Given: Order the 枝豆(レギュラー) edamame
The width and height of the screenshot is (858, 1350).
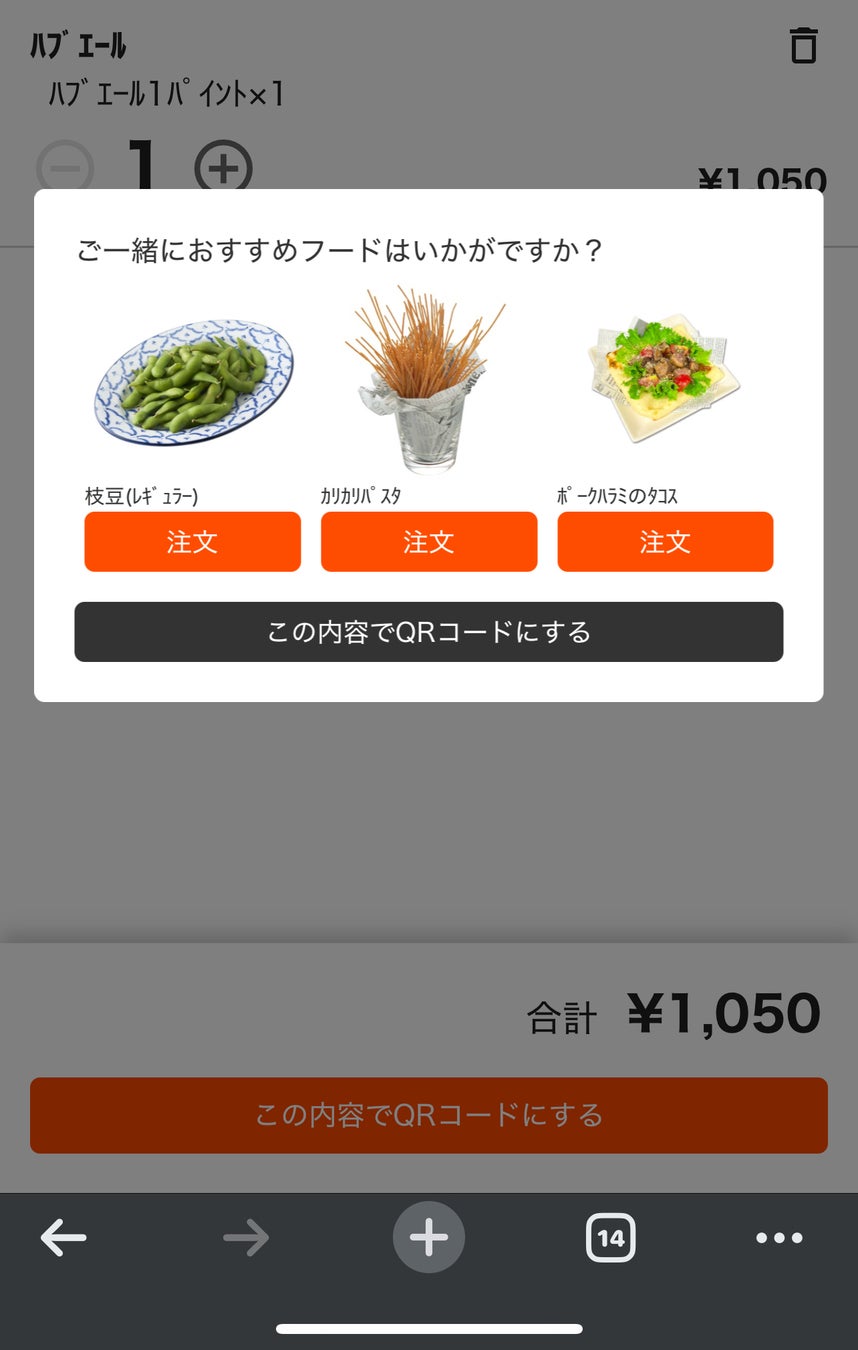Looking at the screenshot, I should click(x=192, y=542).
